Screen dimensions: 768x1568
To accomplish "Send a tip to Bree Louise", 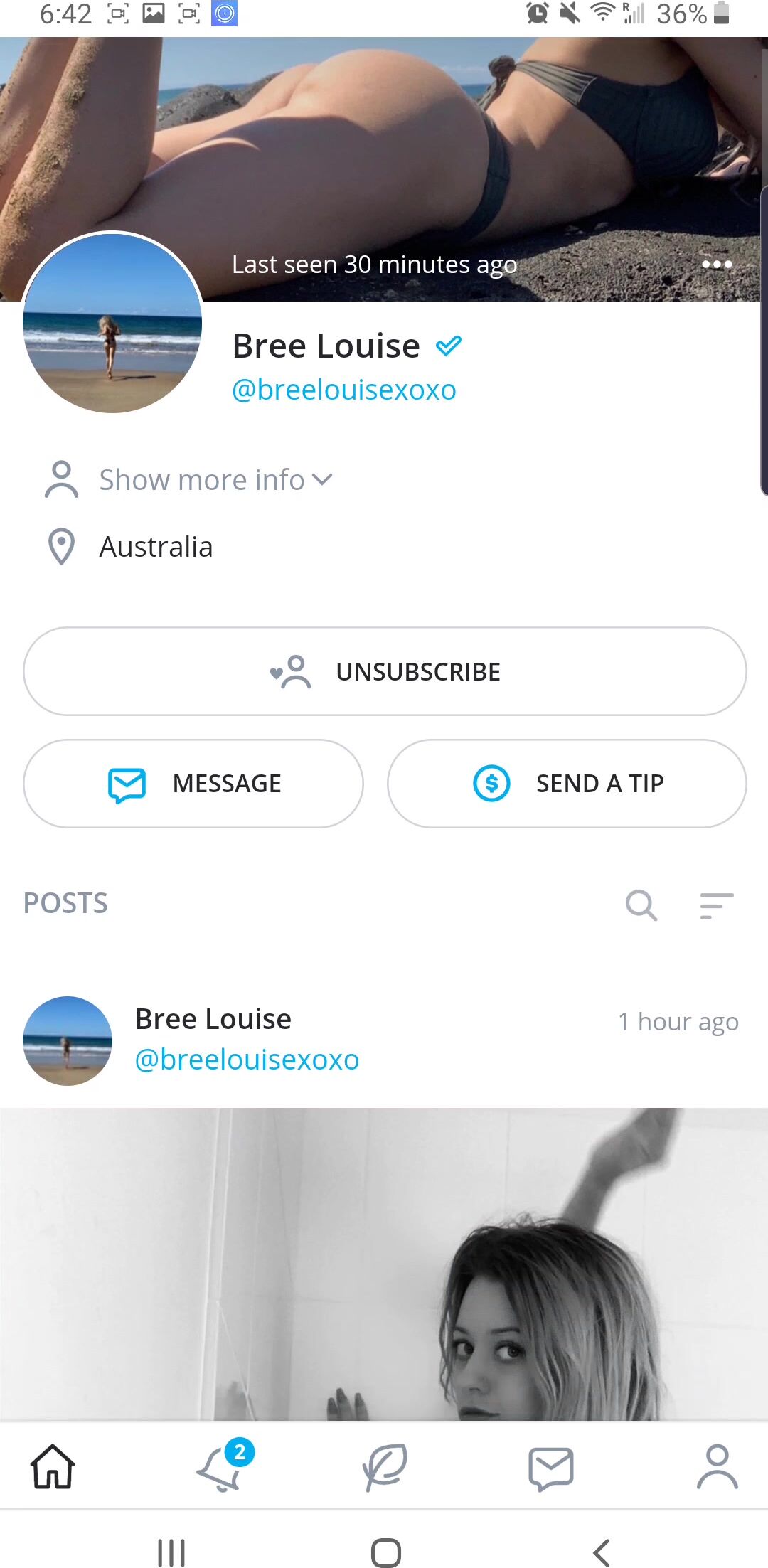I will point(567,784).
